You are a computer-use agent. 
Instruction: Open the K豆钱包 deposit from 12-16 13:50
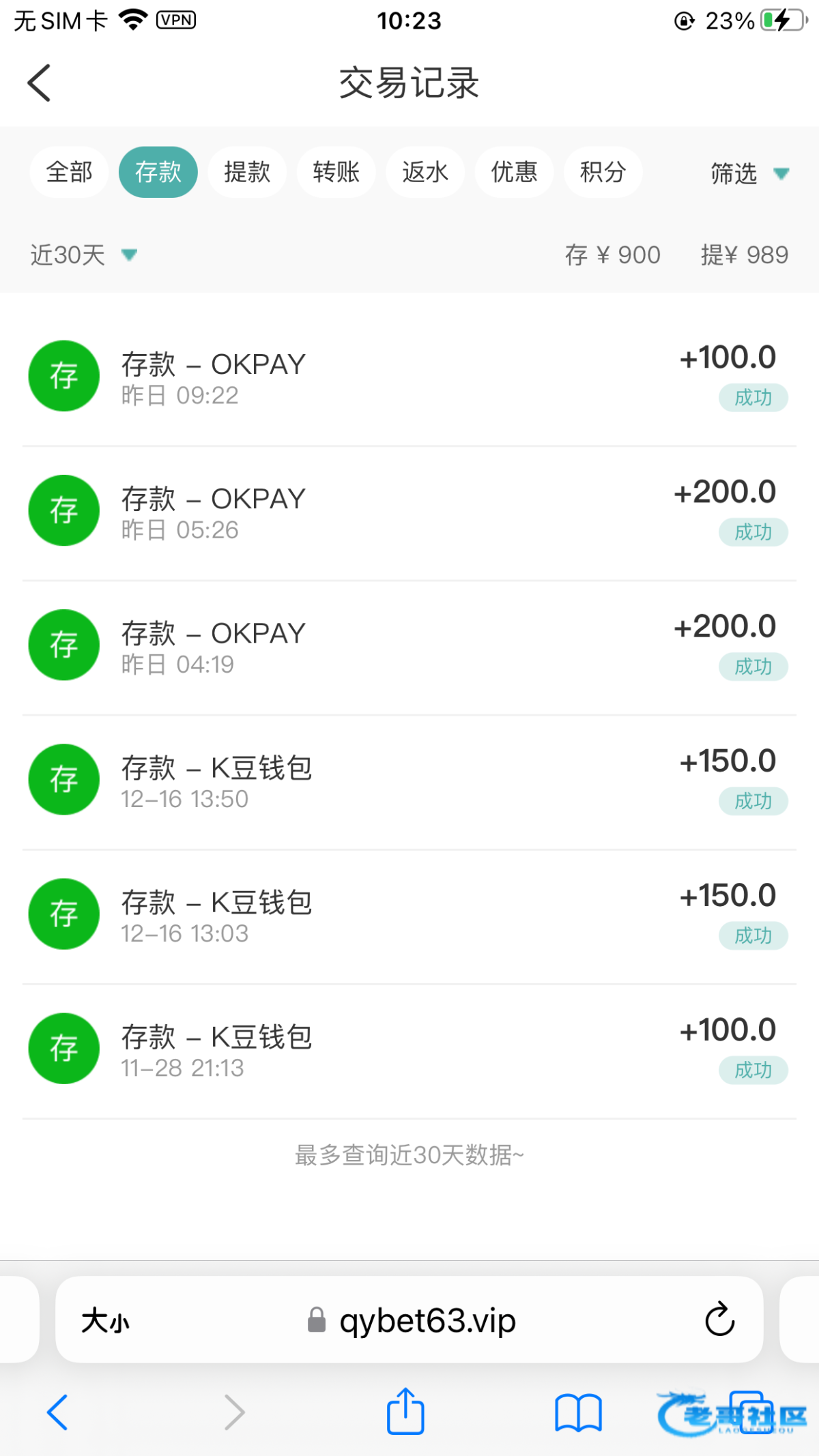[x=408, y=781]
